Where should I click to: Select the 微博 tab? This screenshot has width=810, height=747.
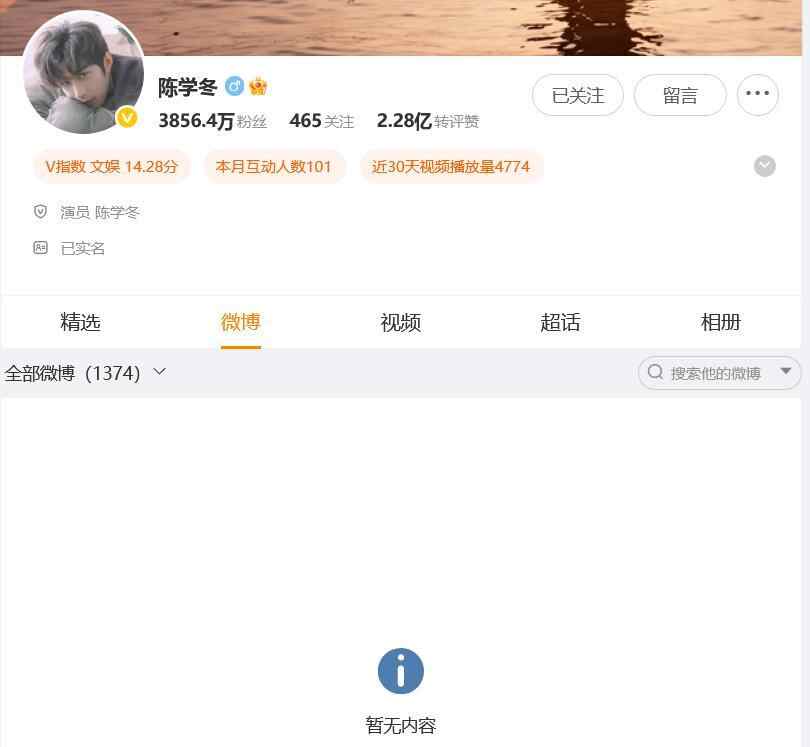click(x=241, y=322)
